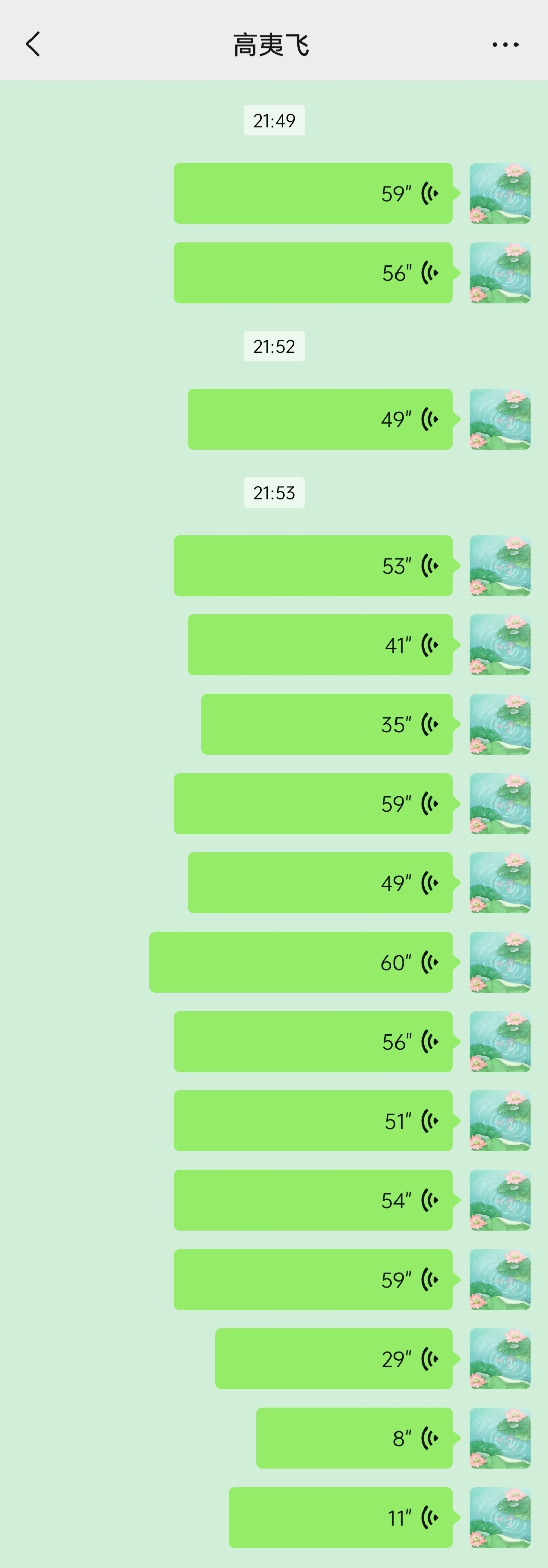Play the first 59" voice message under 21:49
Viewport: 548px width, 1568px height.
pos(313,193)
